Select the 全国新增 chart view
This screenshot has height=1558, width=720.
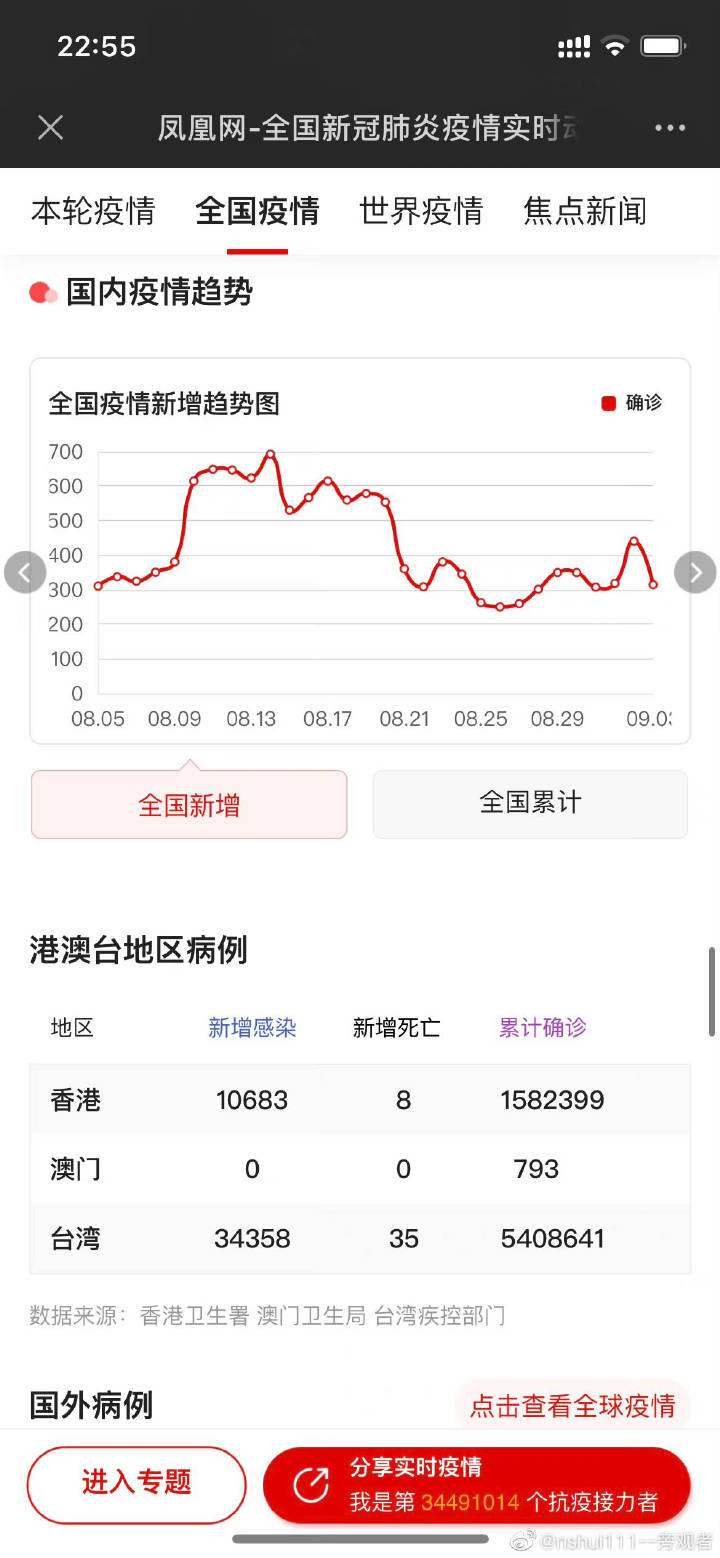click(189, 805)
